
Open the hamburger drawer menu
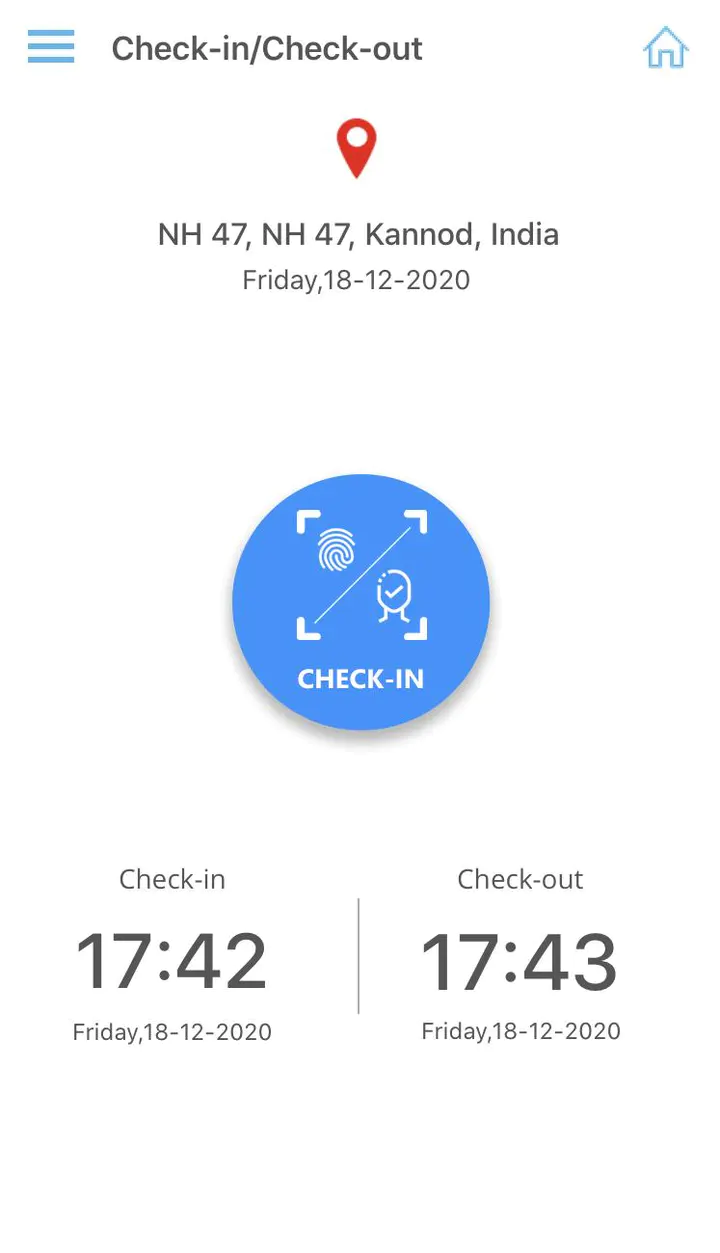click(51, 47)
